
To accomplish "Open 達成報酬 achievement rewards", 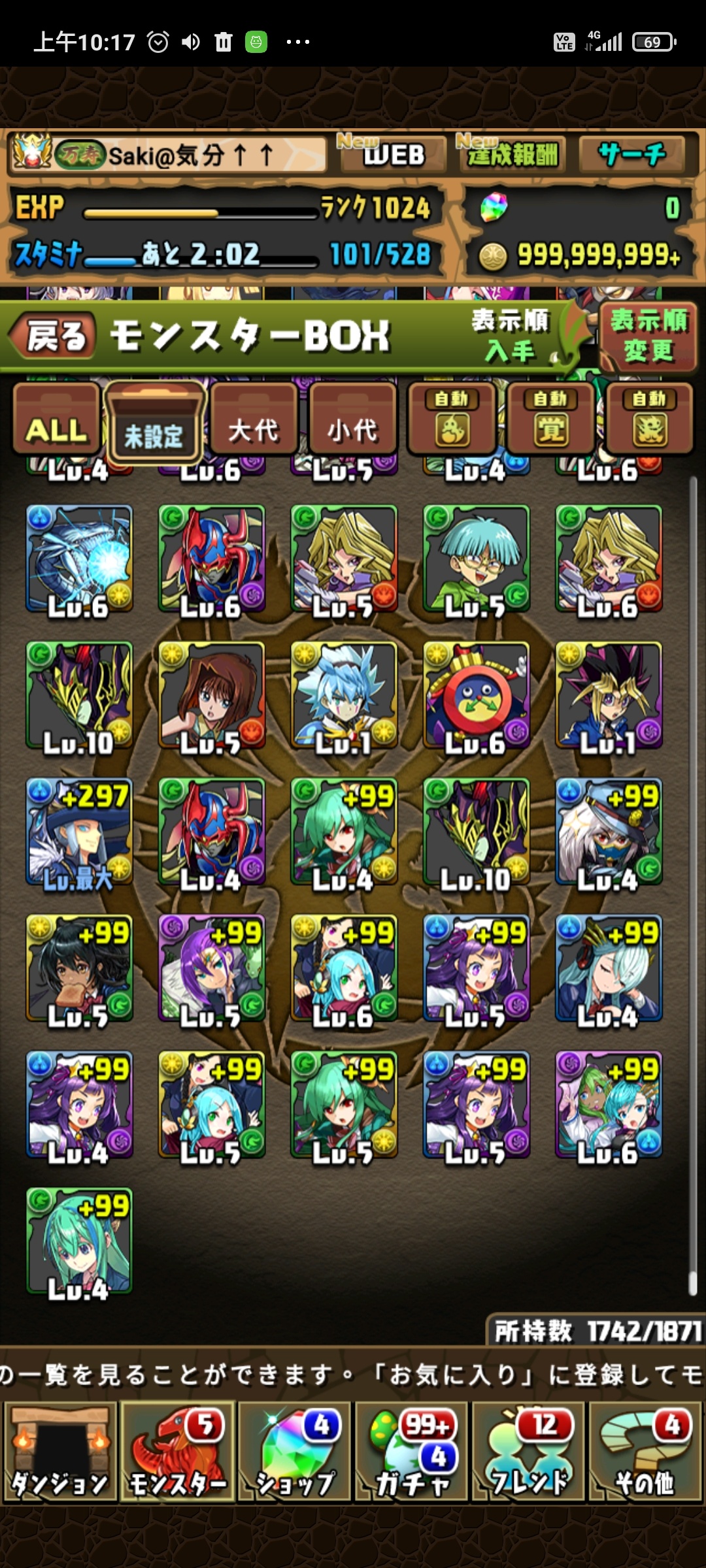I will coord(511,154).
